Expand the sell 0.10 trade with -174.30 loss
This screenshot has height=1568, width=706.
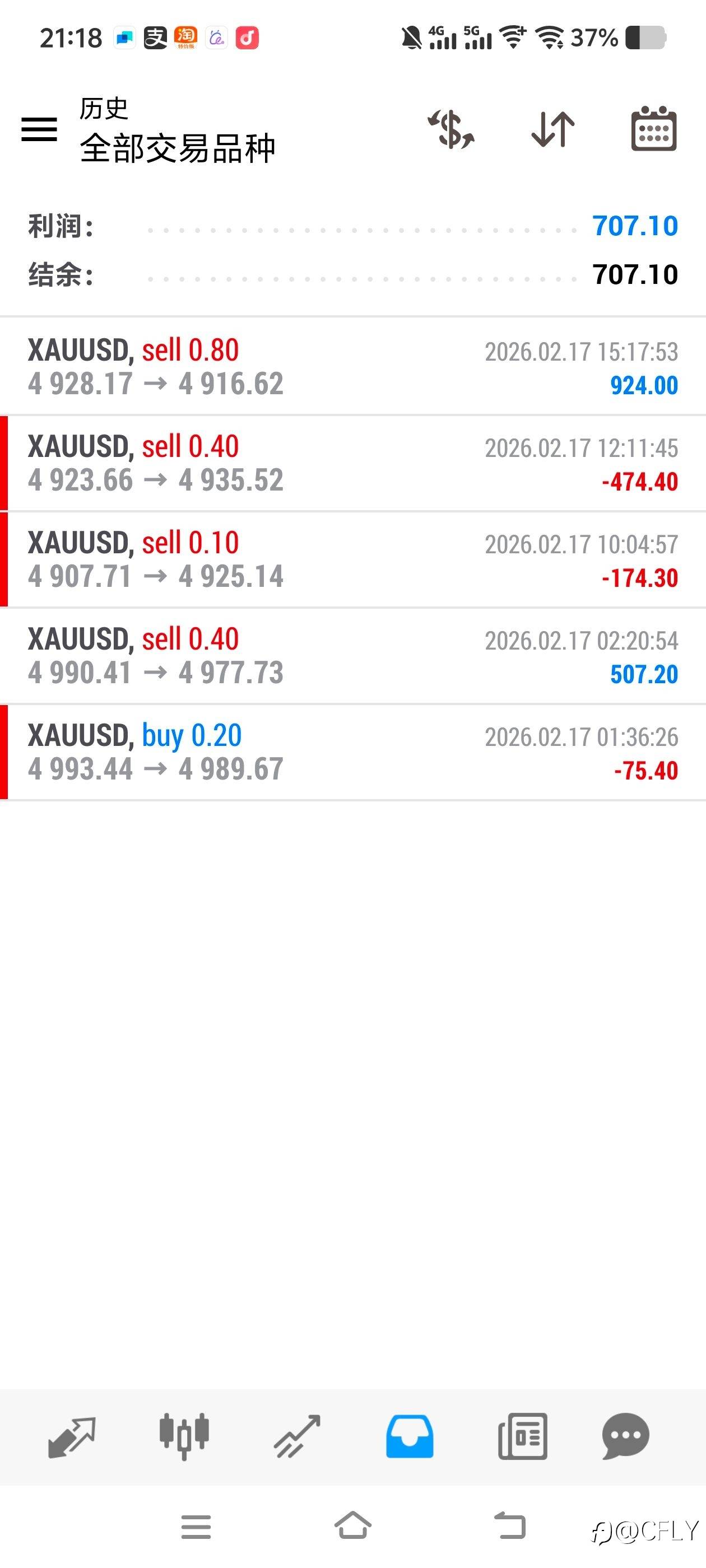[352, 559]
